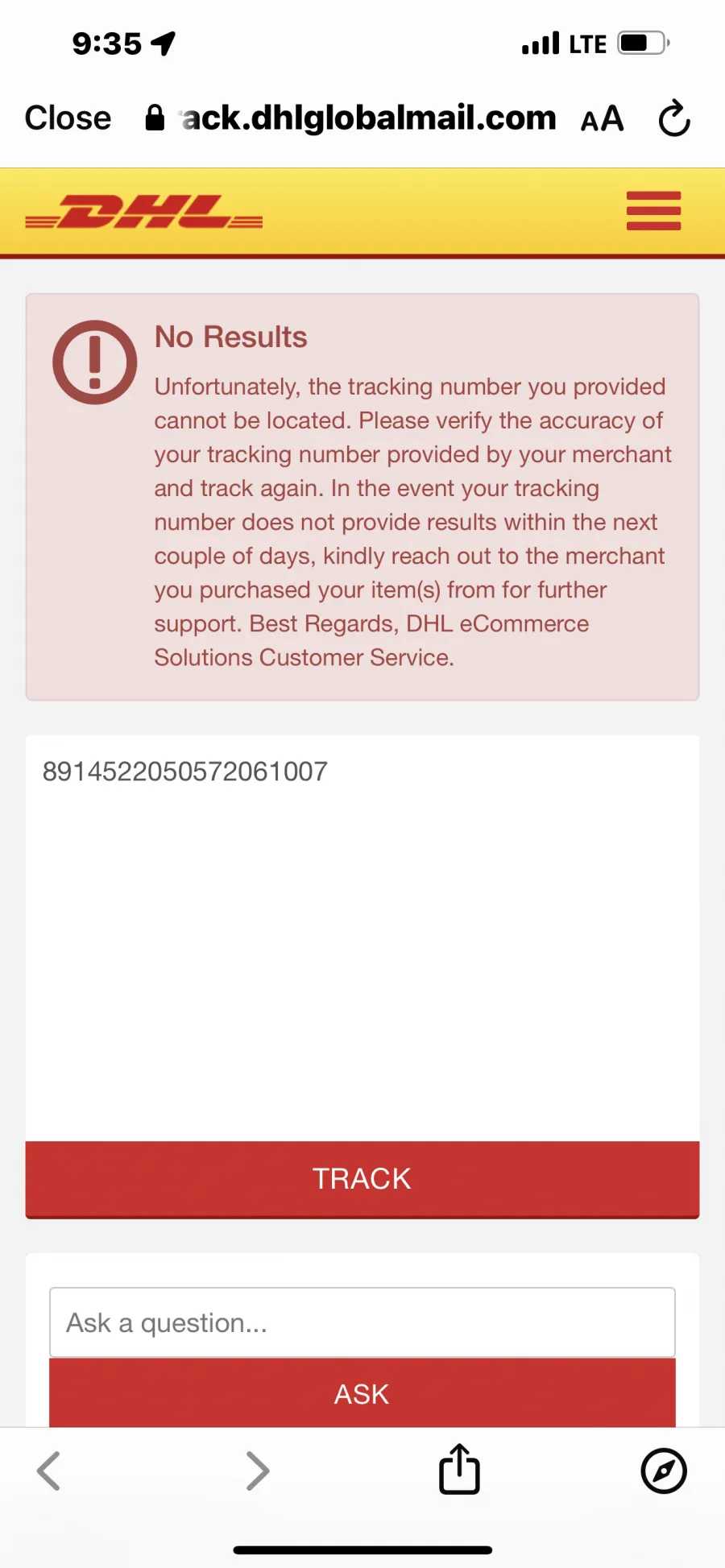Open the AA text size options
The width and height of the screenshot is (725, 1568).
click(603, 119)
